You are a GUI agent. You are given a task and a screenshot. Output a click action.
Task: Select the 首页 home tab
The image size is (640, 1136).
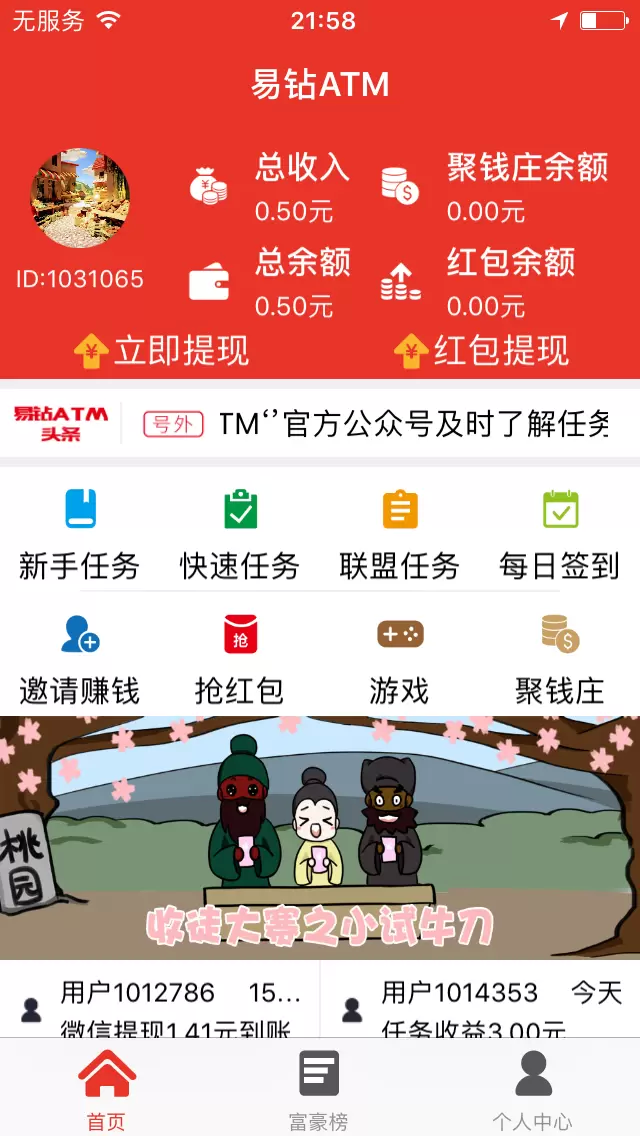pos(107,1089)
